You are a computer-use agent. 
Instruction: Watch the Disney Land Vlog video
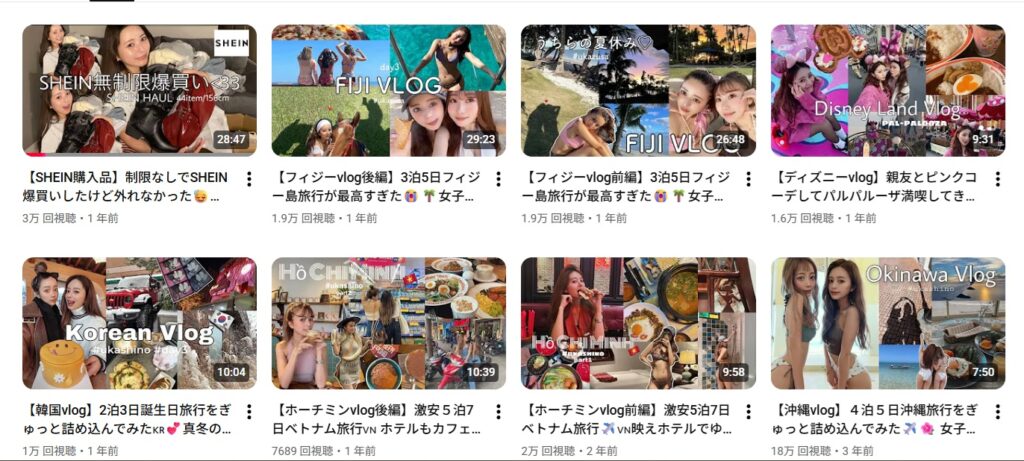[887, 90]
